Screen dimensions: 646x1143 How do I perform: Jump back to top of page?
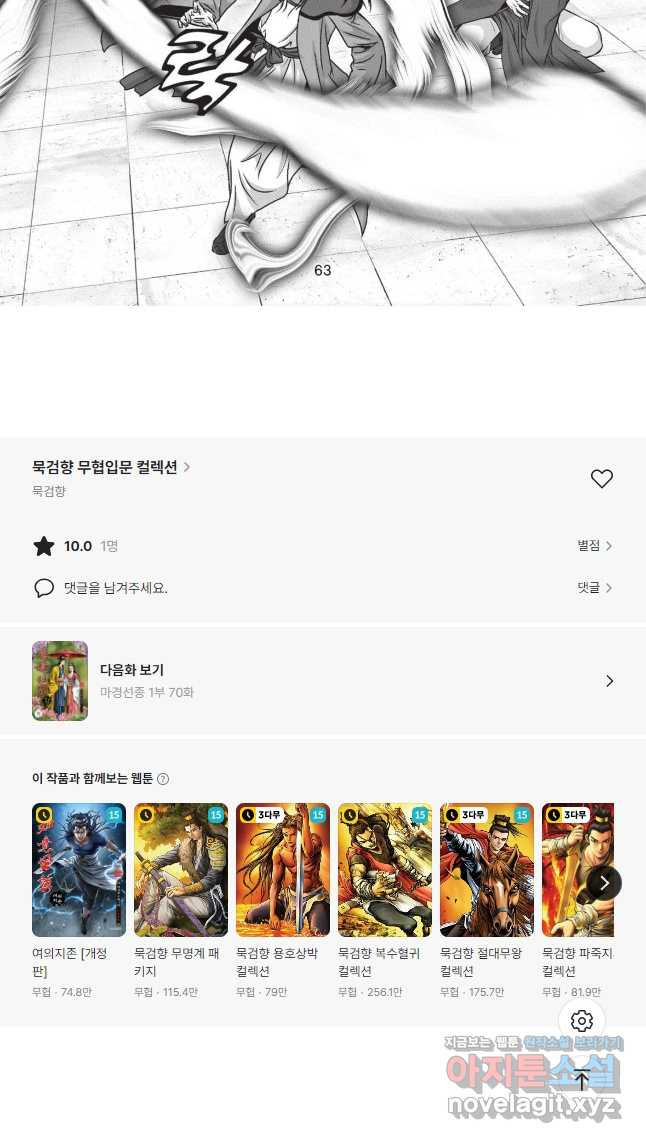click(582, 1080)
